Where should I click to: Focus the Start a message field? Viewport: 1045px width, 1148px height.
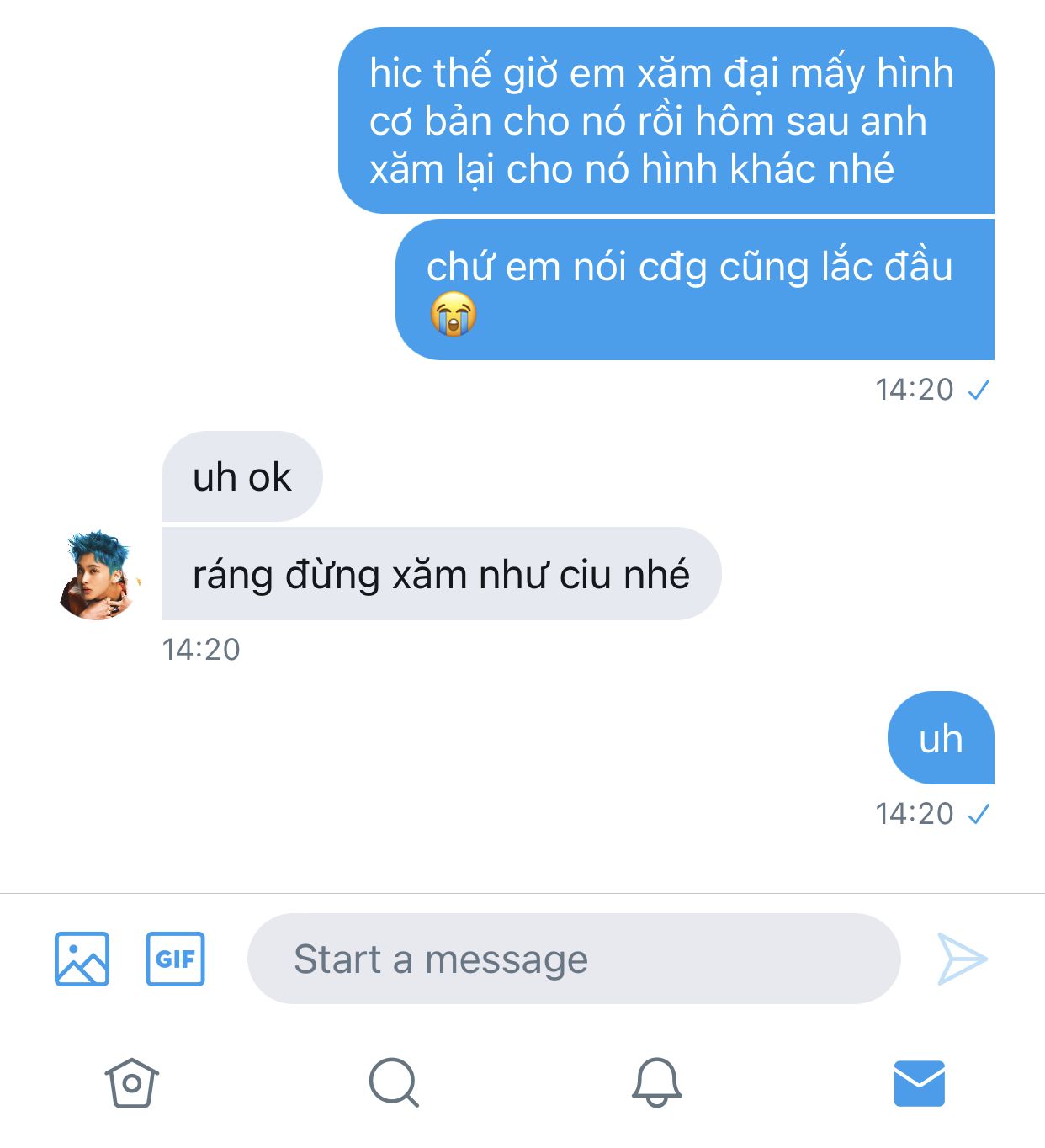tap(573, 959)
